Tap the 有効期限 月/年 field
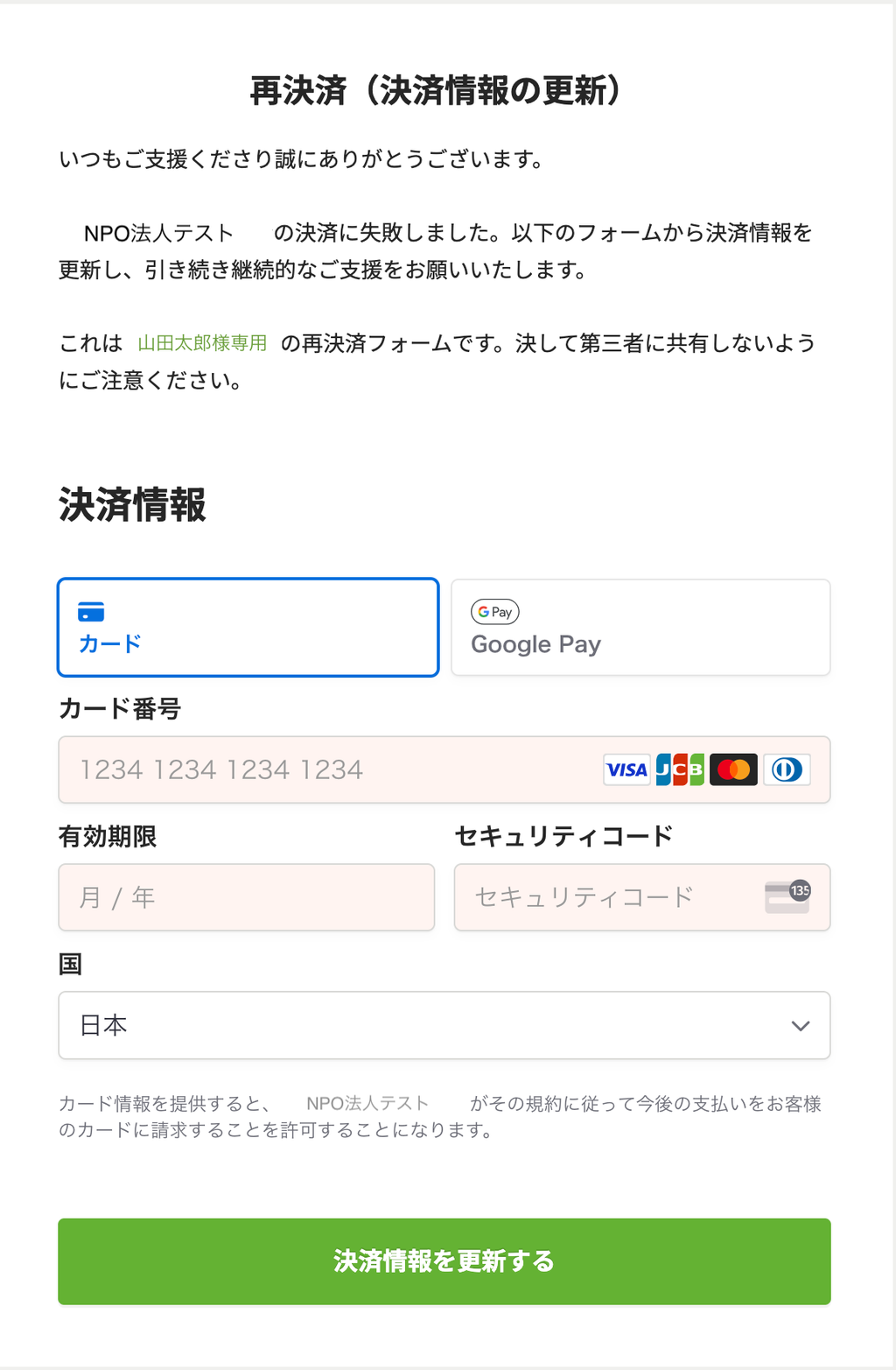This screenshot has width=896, height=1370. point(246,897)
